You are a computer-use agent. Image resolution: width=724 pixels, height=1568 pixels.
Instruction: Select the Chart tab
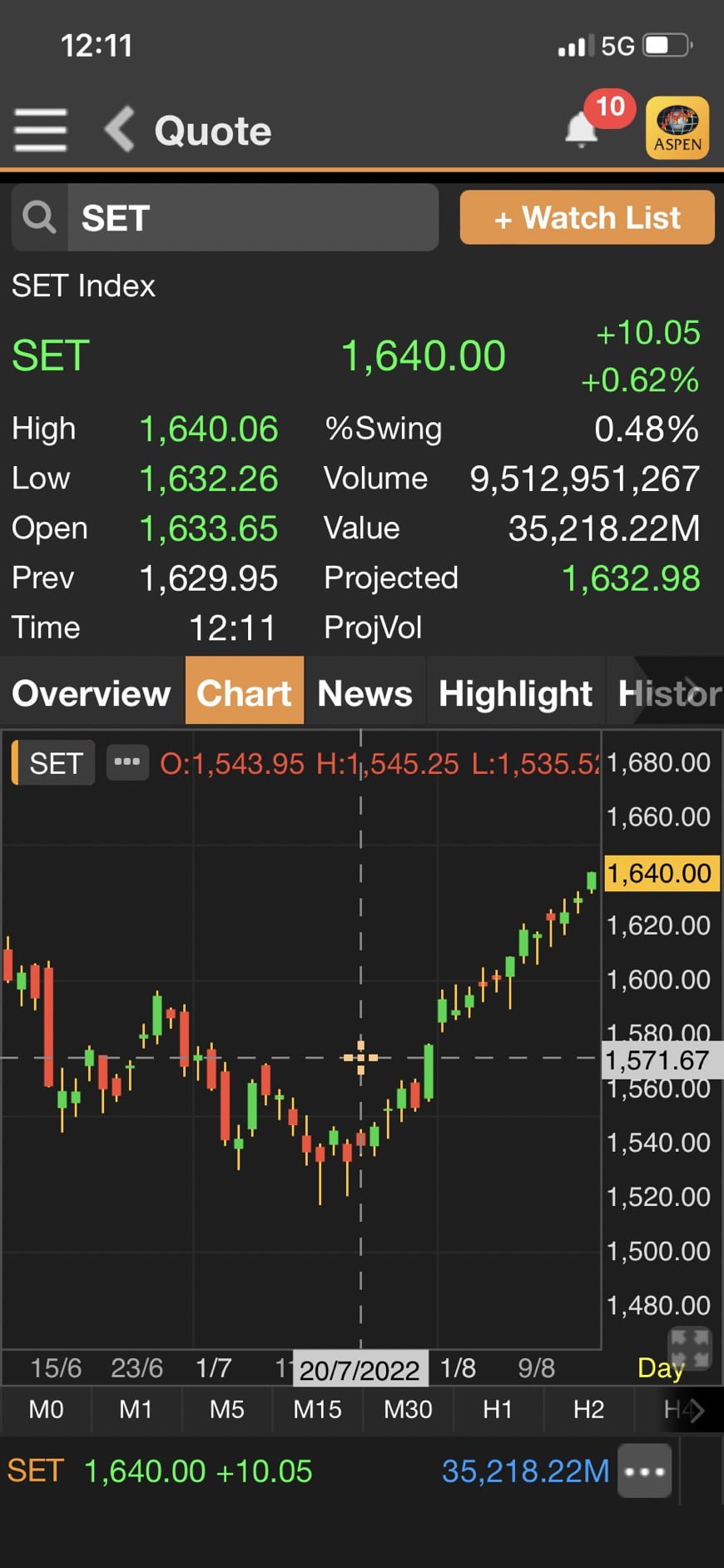244,693
